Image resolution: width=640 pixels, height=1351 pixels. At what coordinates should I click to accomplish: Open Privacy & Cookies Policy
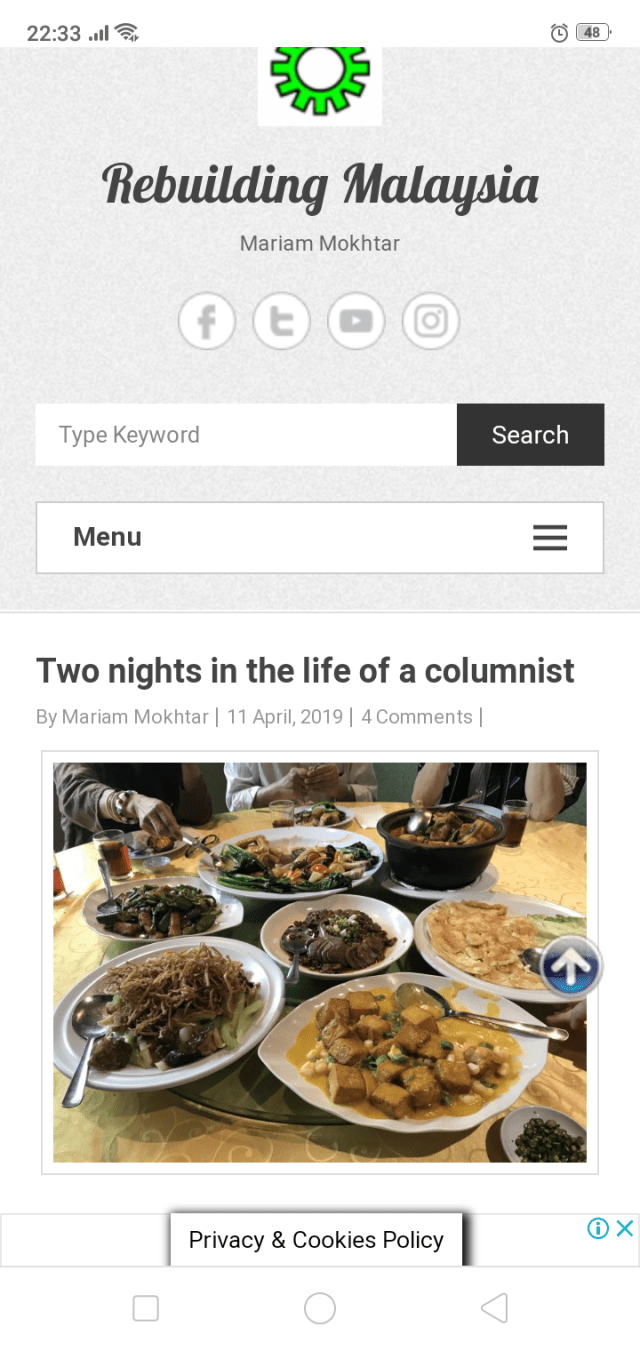(x=316, y=1240)
